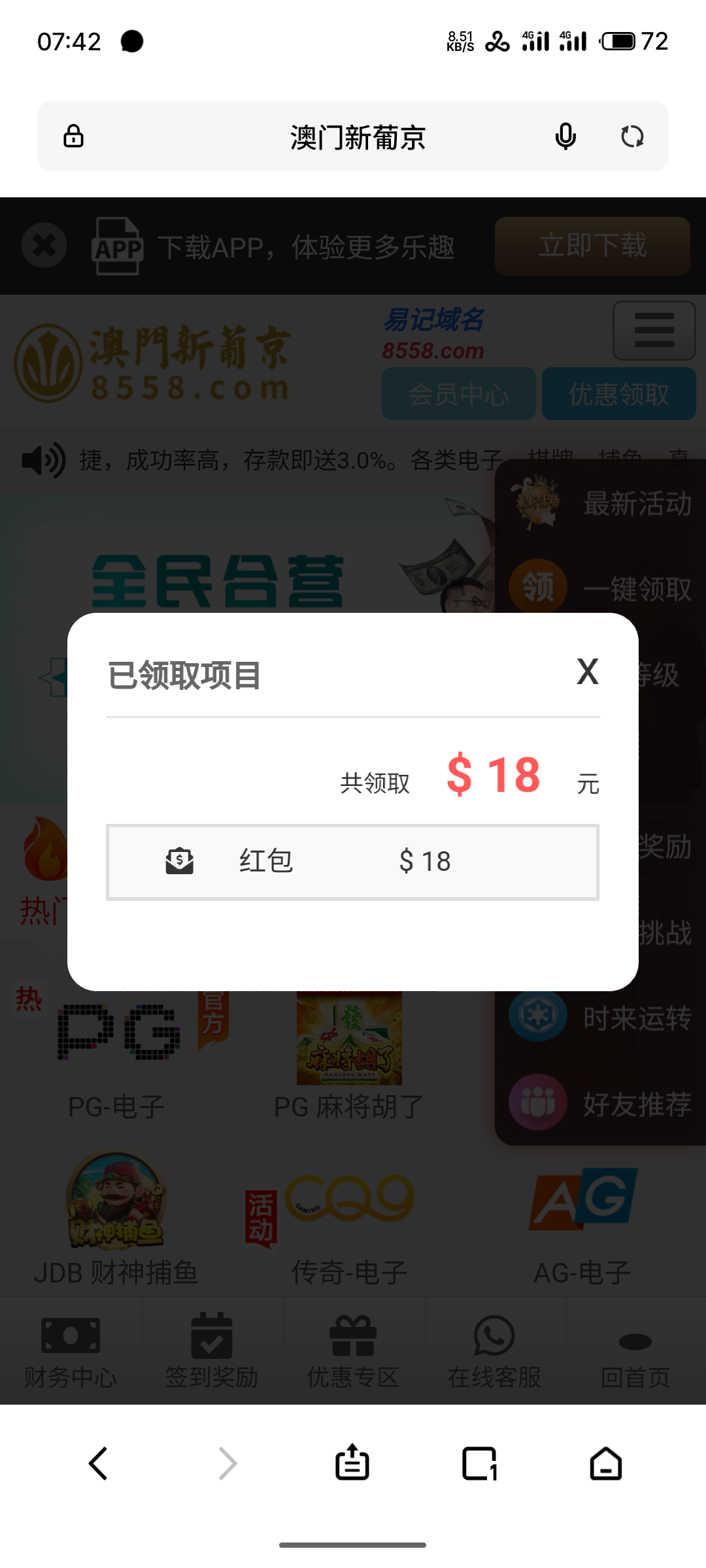Open the browser share menu
The image size is (706, 1568).
click(352, 1463)
